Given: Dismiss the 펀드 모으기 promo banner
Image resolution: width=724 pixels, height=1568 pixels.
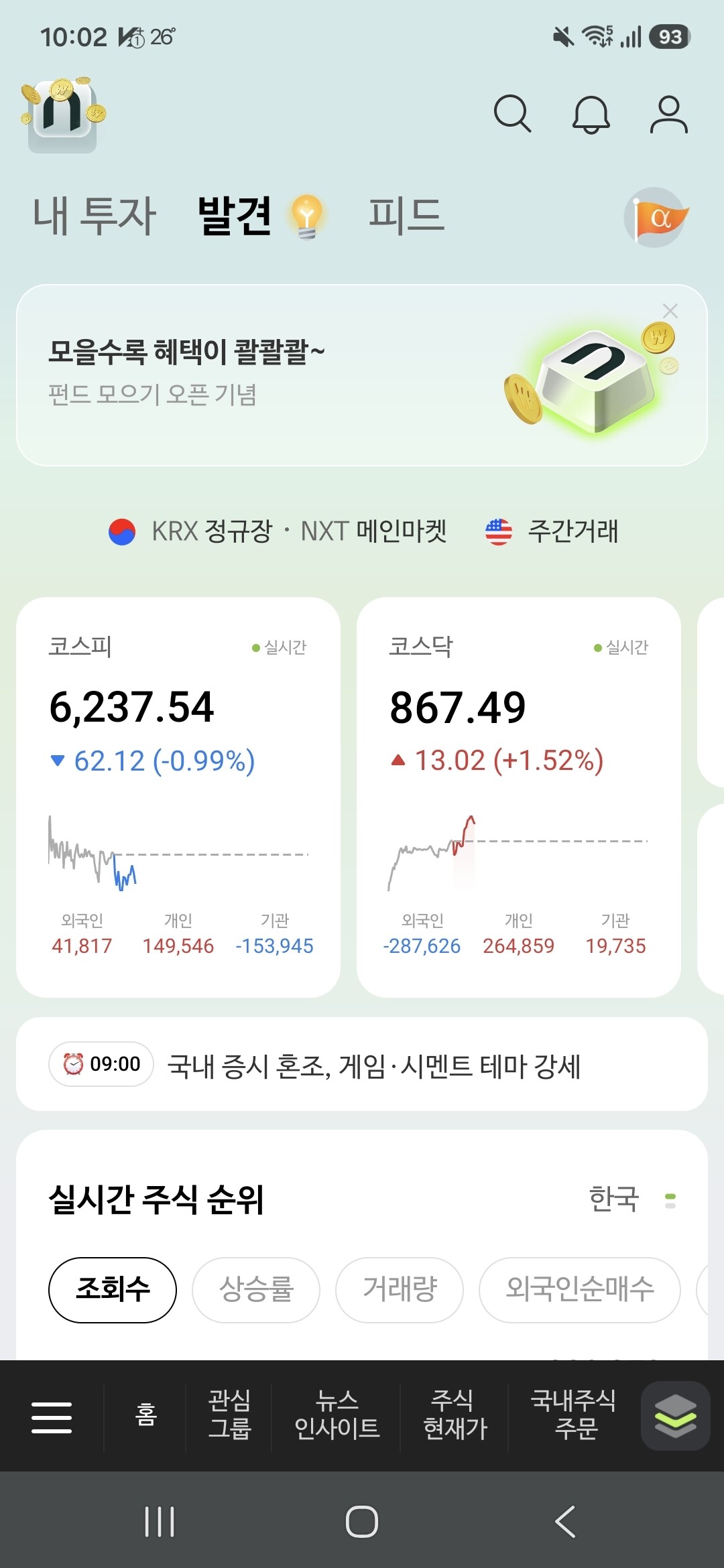Looking at the screenshot, I should [x=670, y=311].
